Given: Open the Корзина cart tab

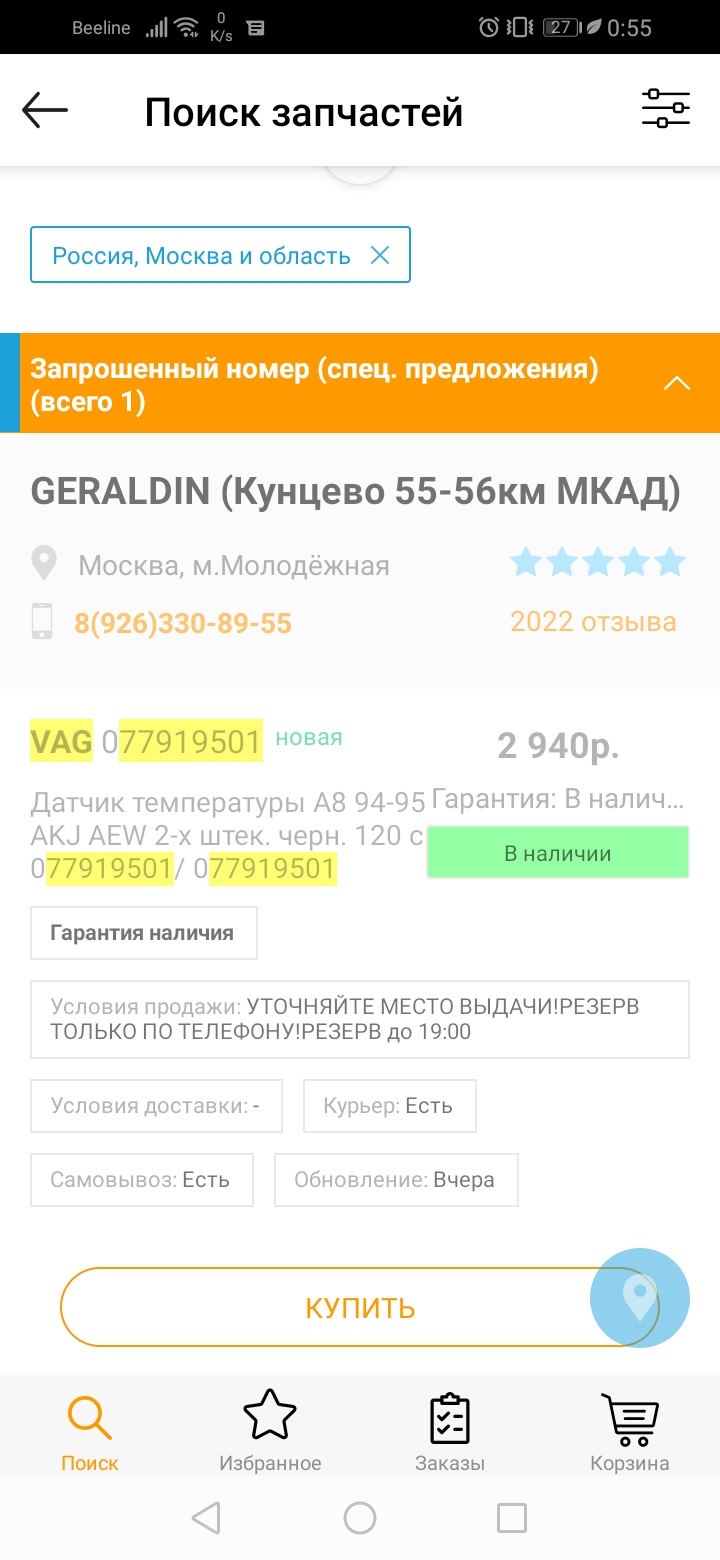Looking at the screenshot, I should point(630,1433).
